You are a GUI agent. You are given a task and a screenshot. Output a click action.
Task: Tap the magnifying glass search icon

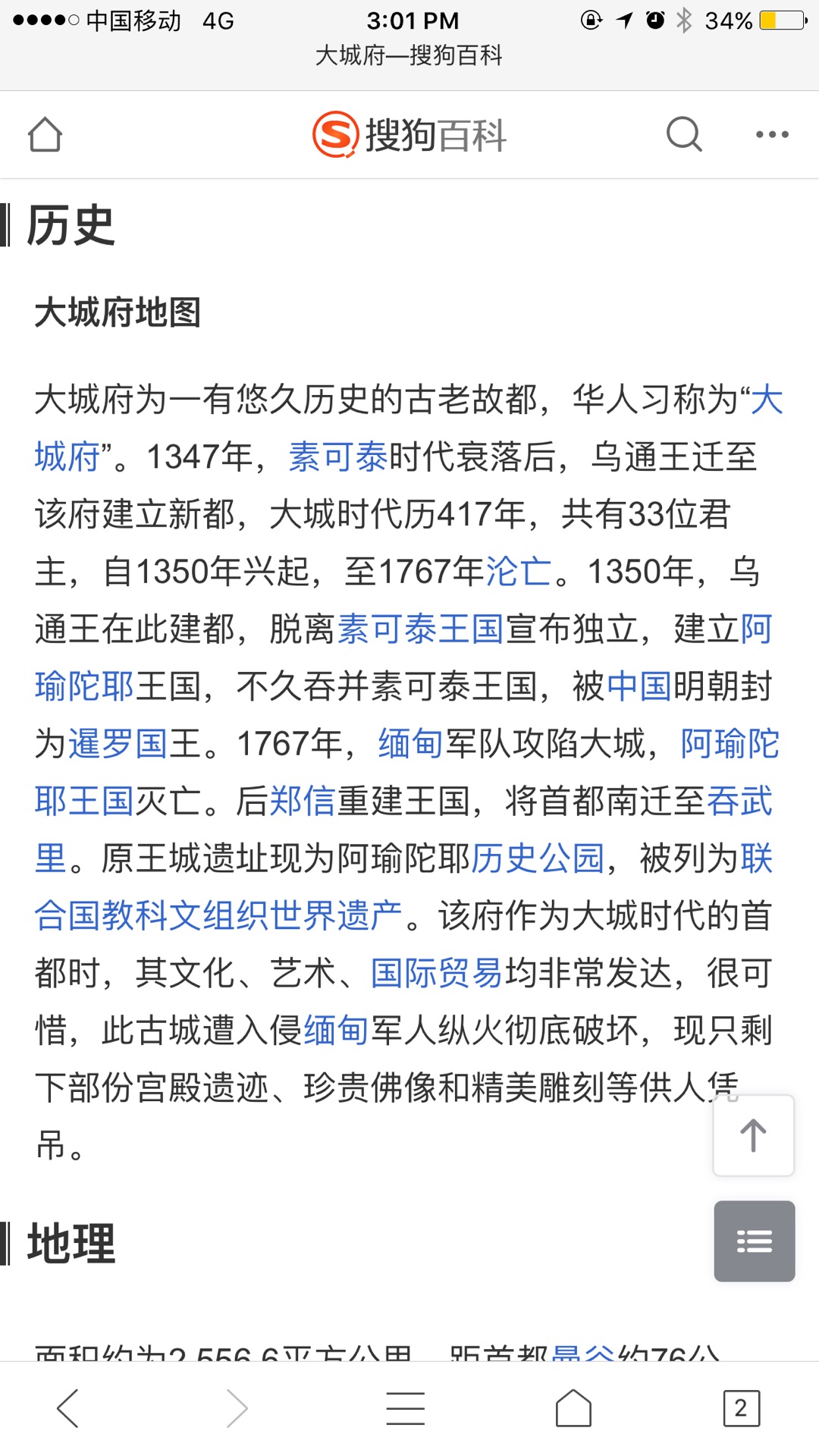tap(683, 134)
